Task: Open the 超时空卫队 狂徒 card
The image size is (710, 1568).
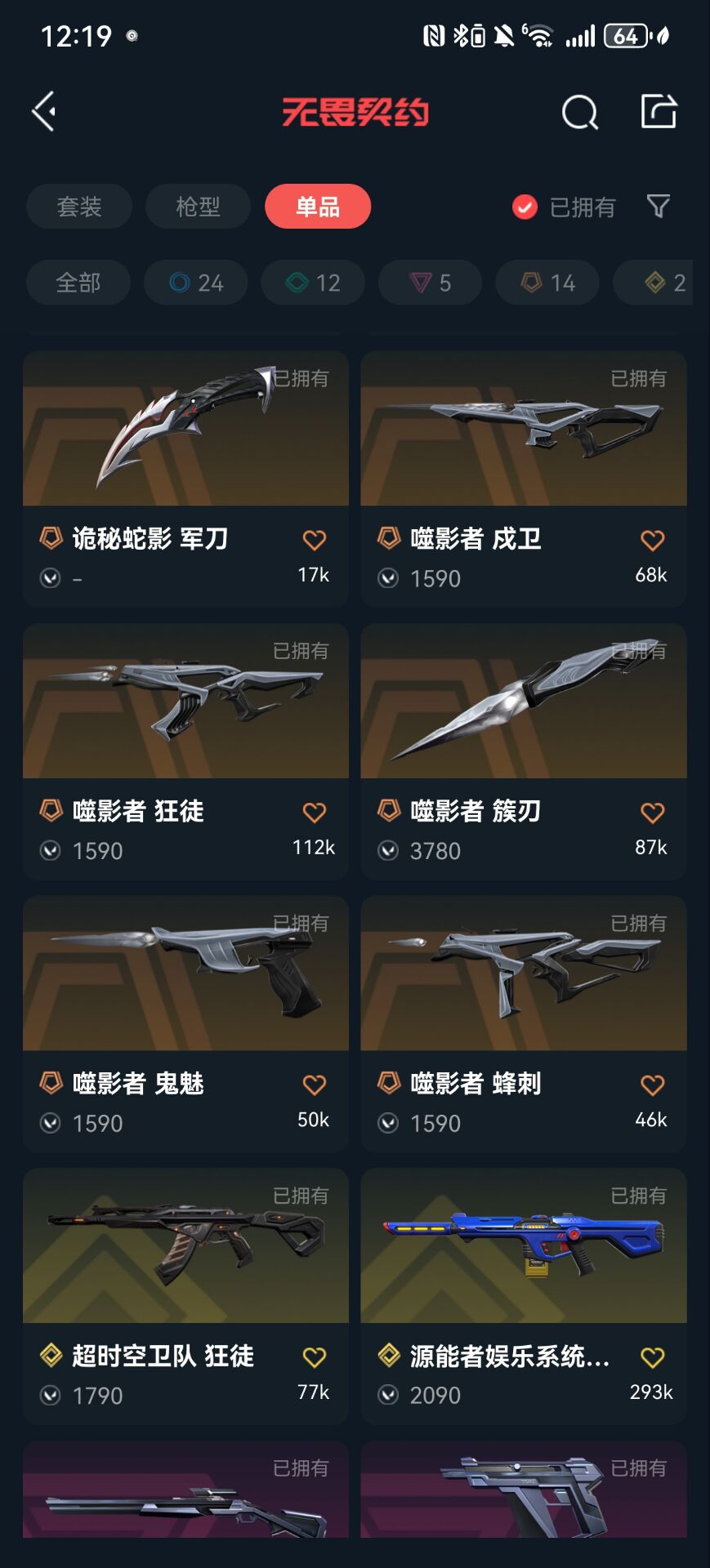Action: click(x=185, y=1296)
